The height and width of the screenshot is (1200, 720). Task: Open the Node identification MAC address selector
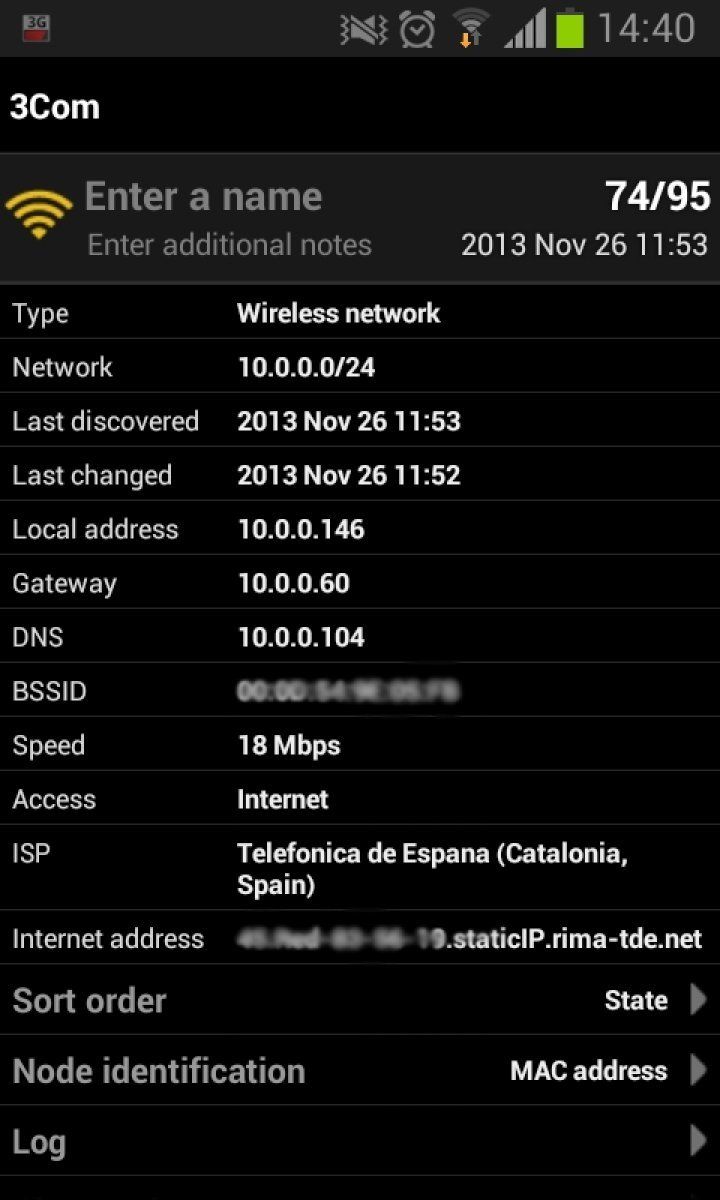coord(360,1070)
